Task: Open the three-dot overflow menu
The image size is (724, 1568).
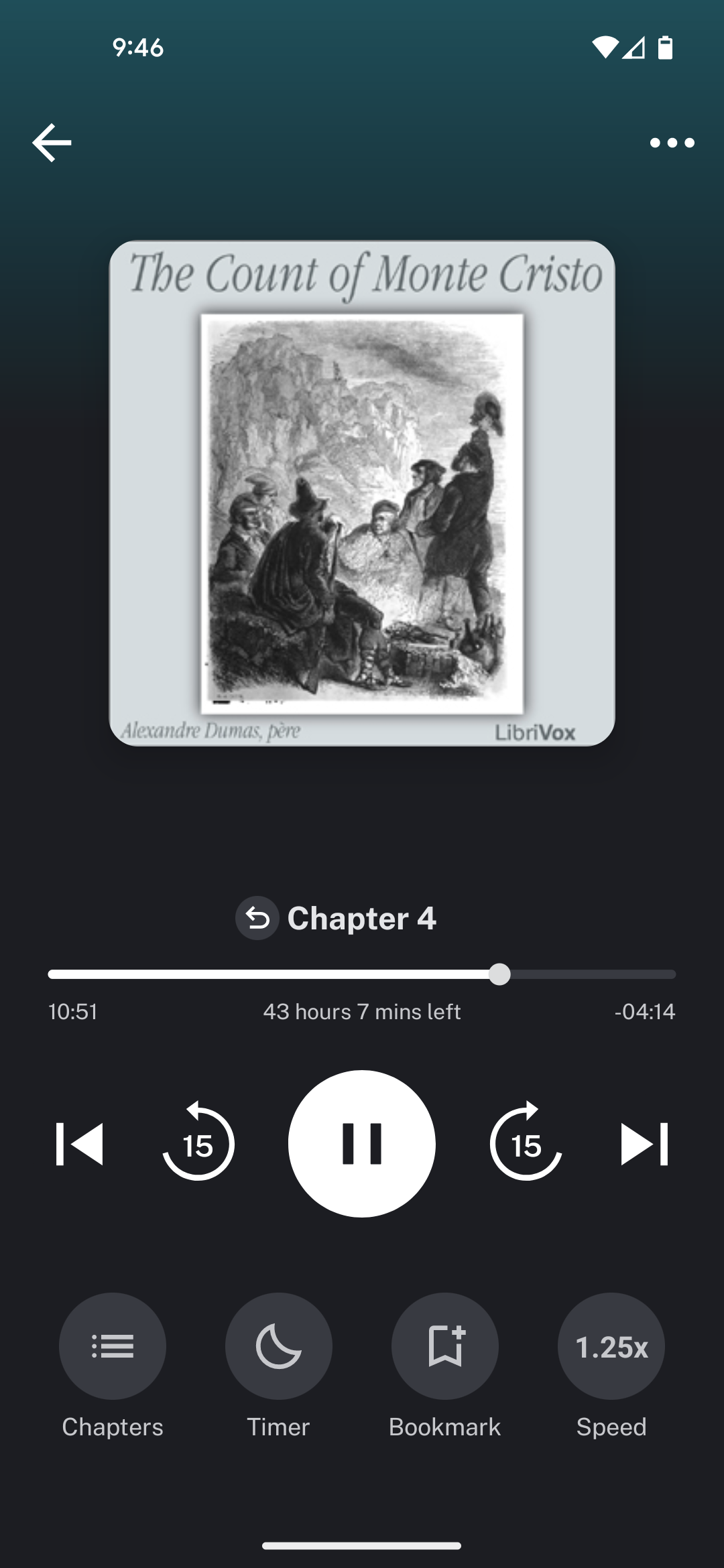Action: click(672, 143)
